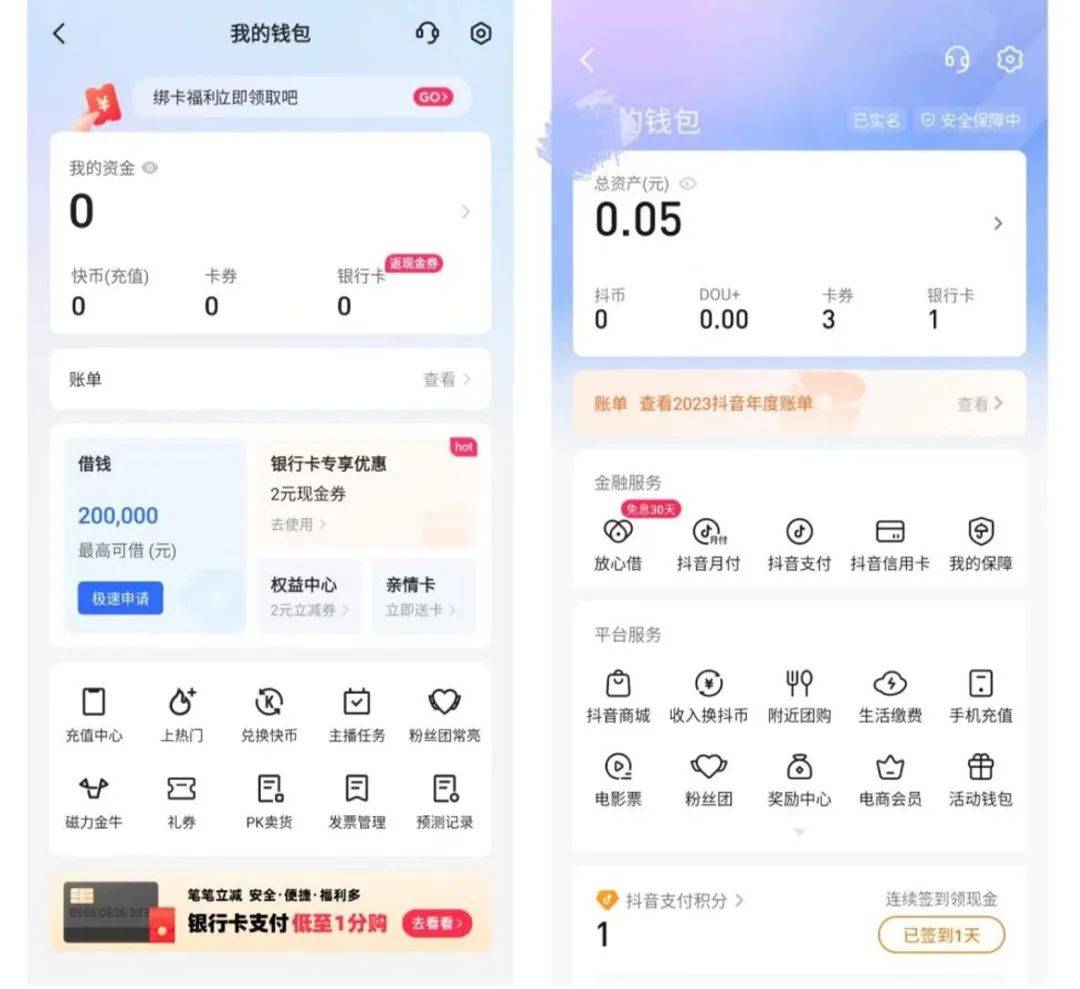Open 放心借
1080x989 pixels.
click(618, 544)
